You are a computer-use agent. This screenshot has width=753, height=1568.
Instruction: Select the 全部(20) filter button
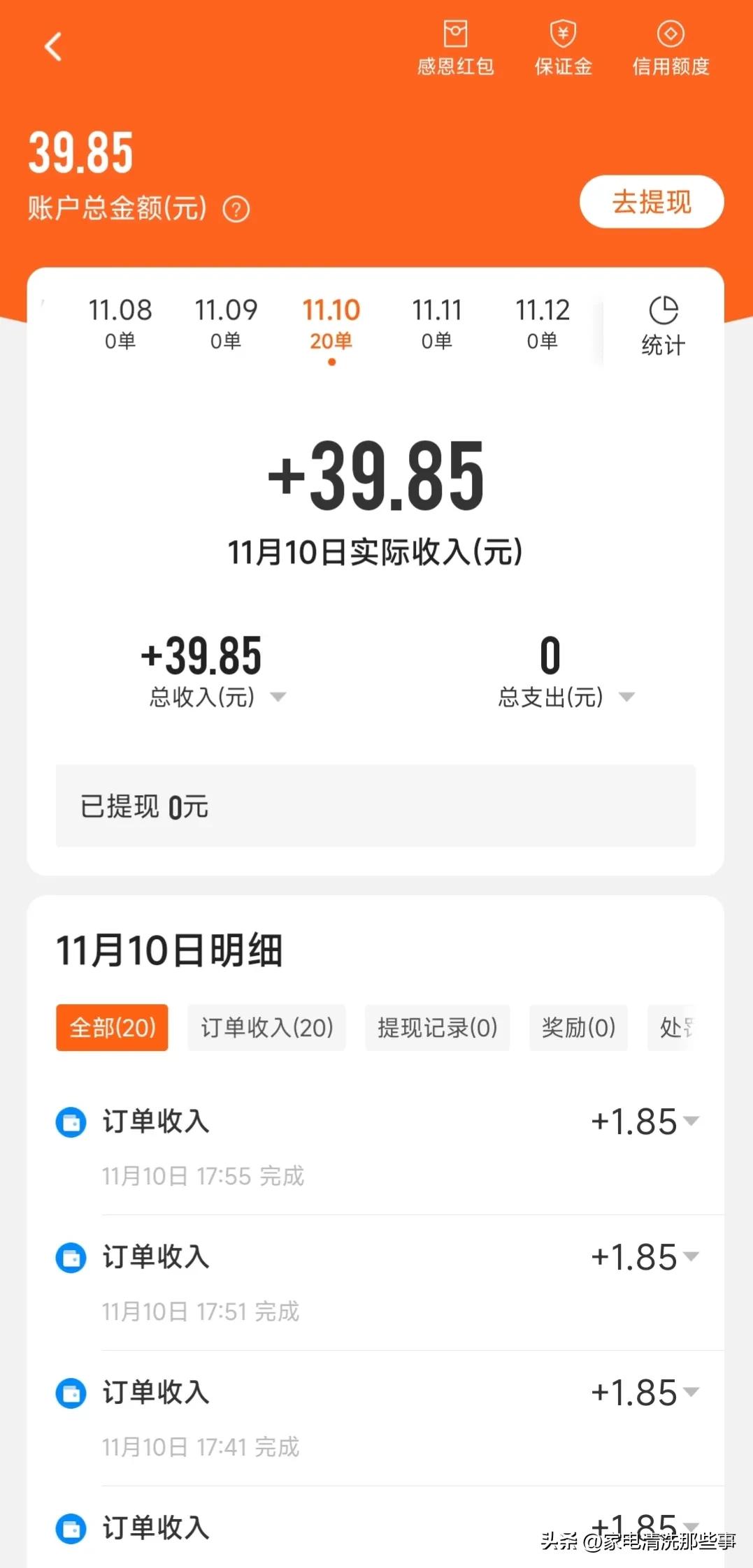112,1027
